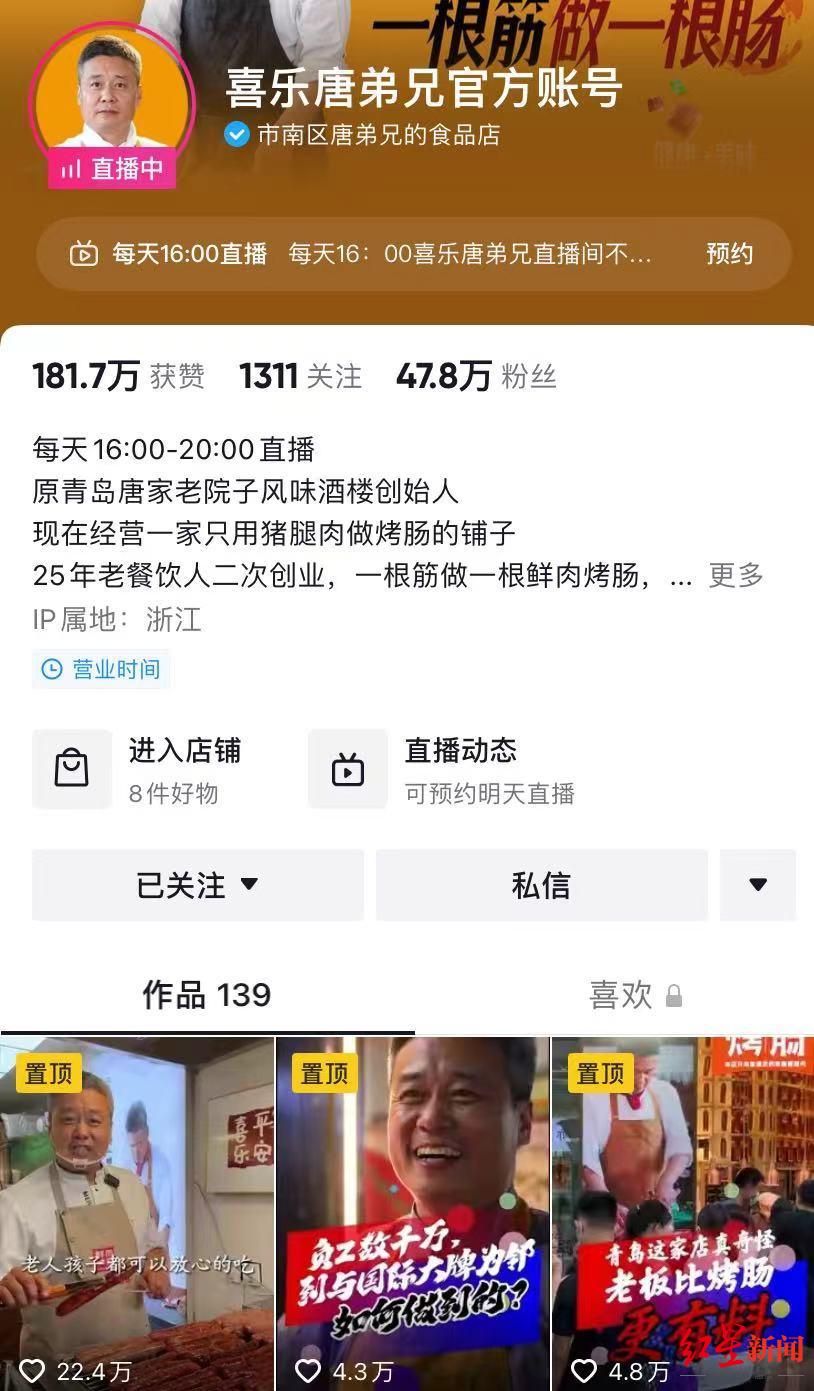Expand the bio with the 更多 link

coord(736,575)
